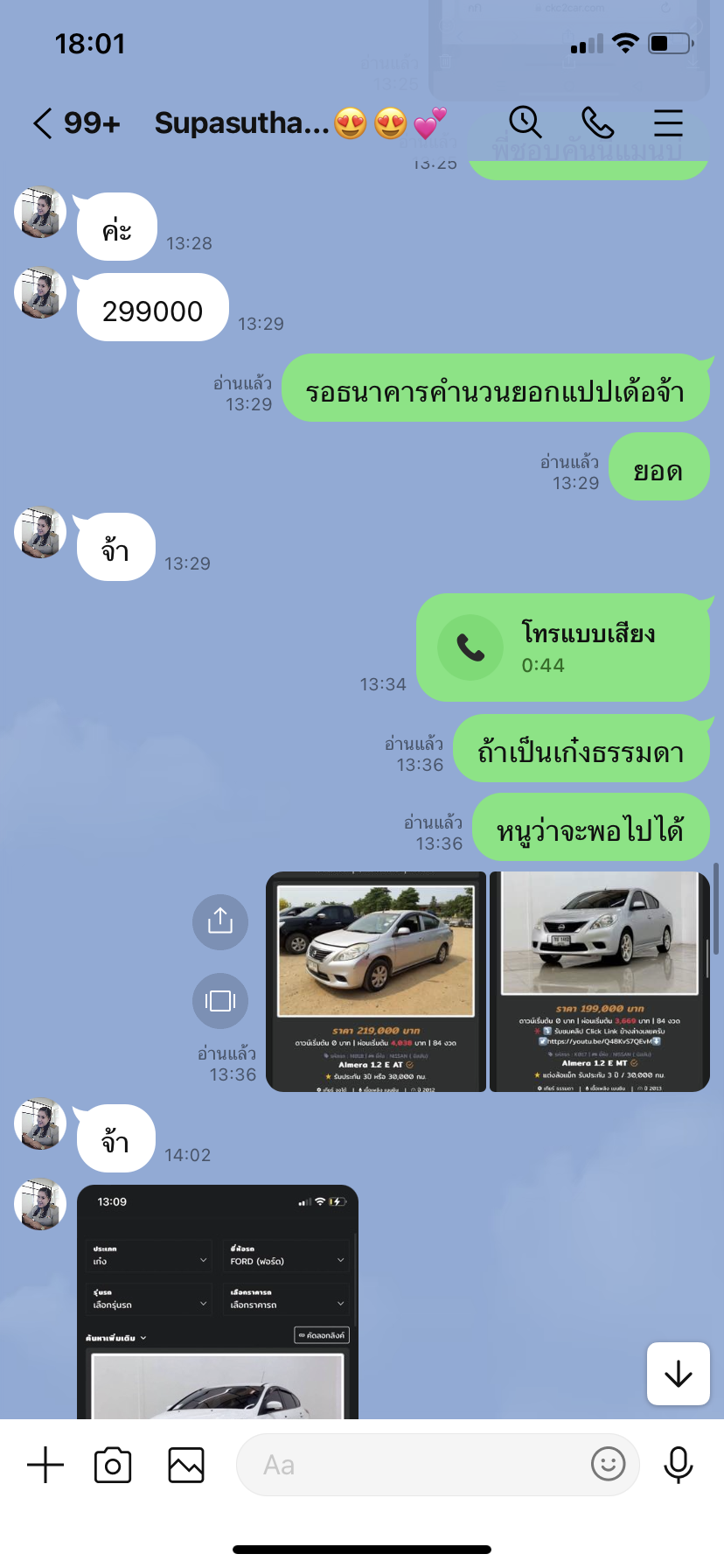
Task: View Supasutha's profile picture beside 299000
Action: pos(40,292)
